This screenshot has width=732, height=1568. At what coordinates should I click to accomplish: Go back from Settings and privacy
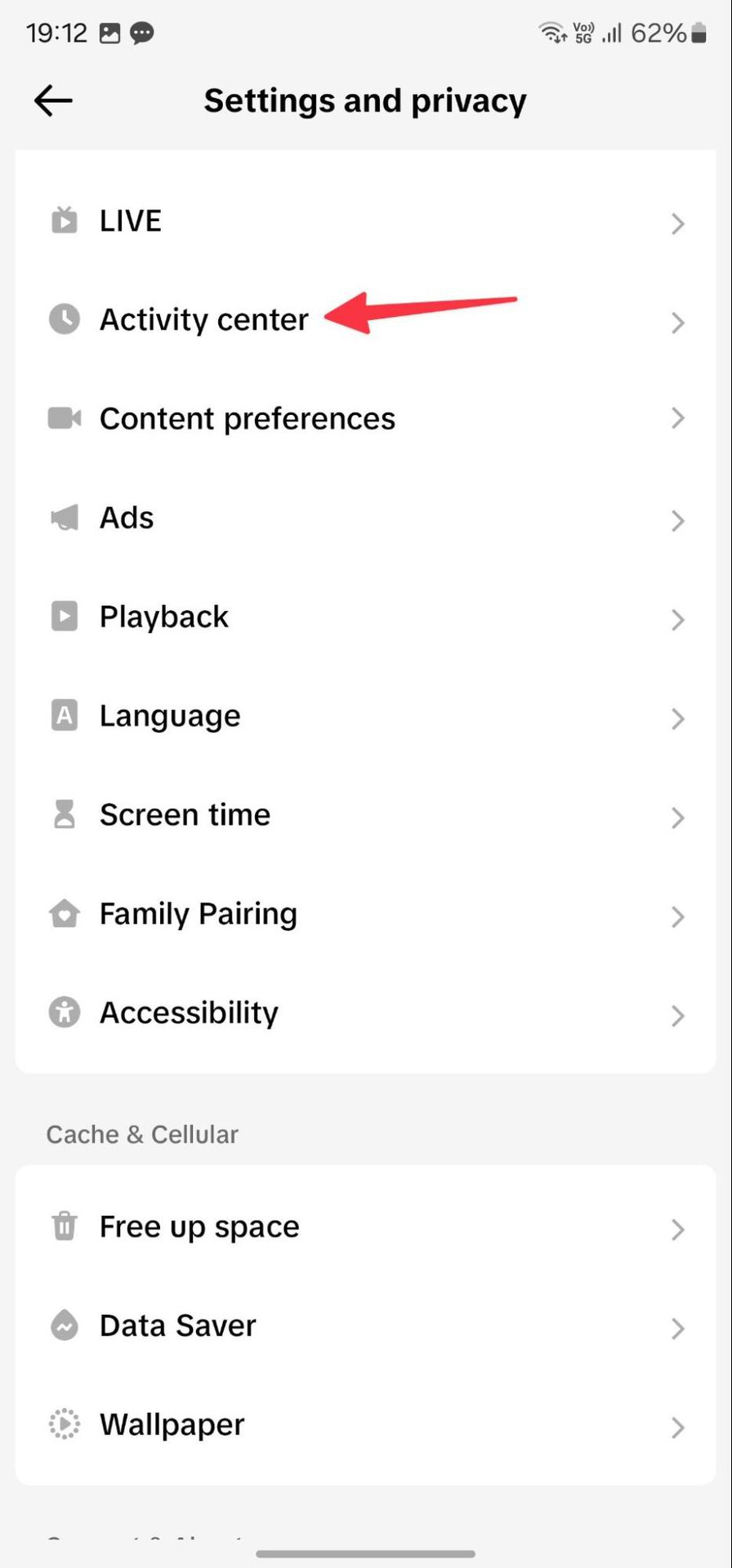coord(54,101)
